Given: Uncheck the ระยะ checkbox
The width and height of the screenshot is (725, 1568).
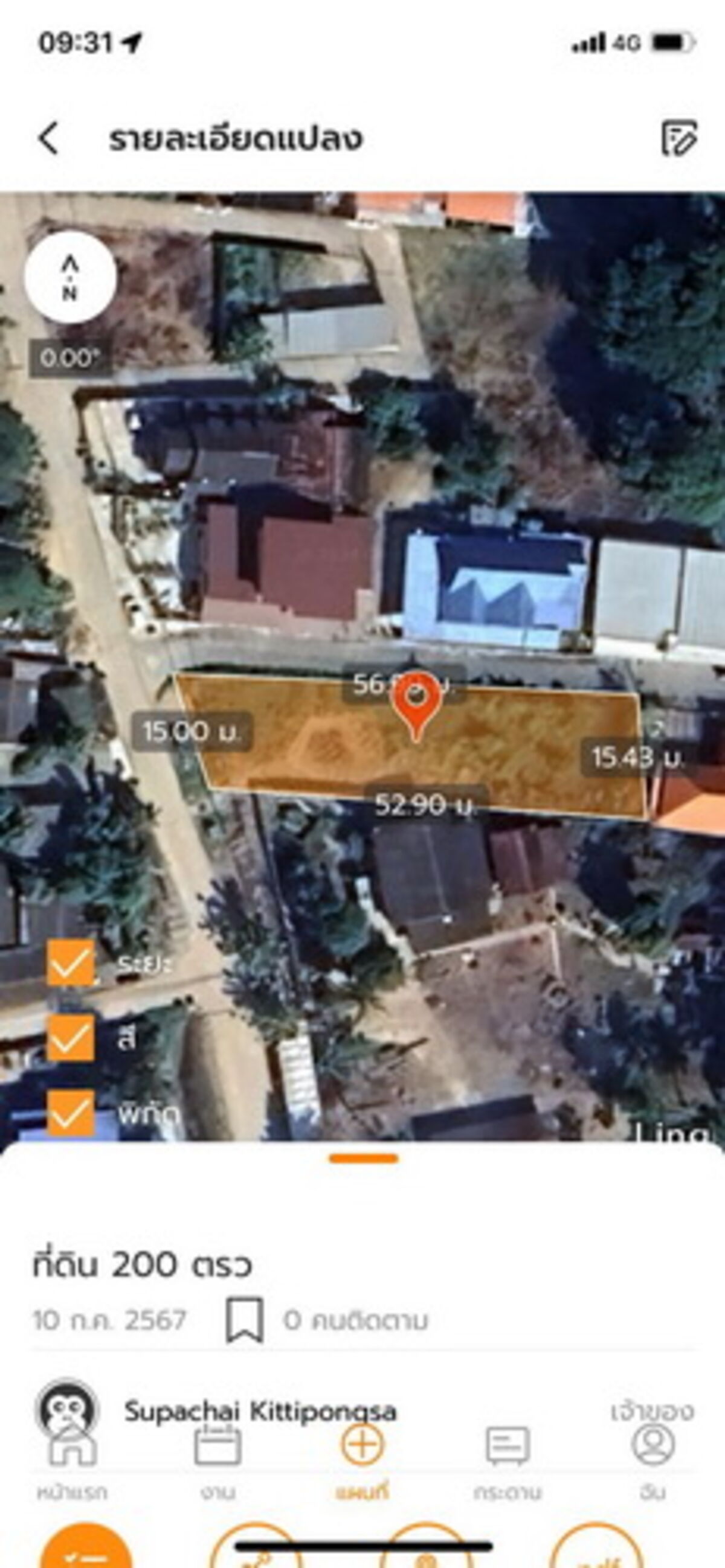Looking at the screenshot, I should point(71,963).
